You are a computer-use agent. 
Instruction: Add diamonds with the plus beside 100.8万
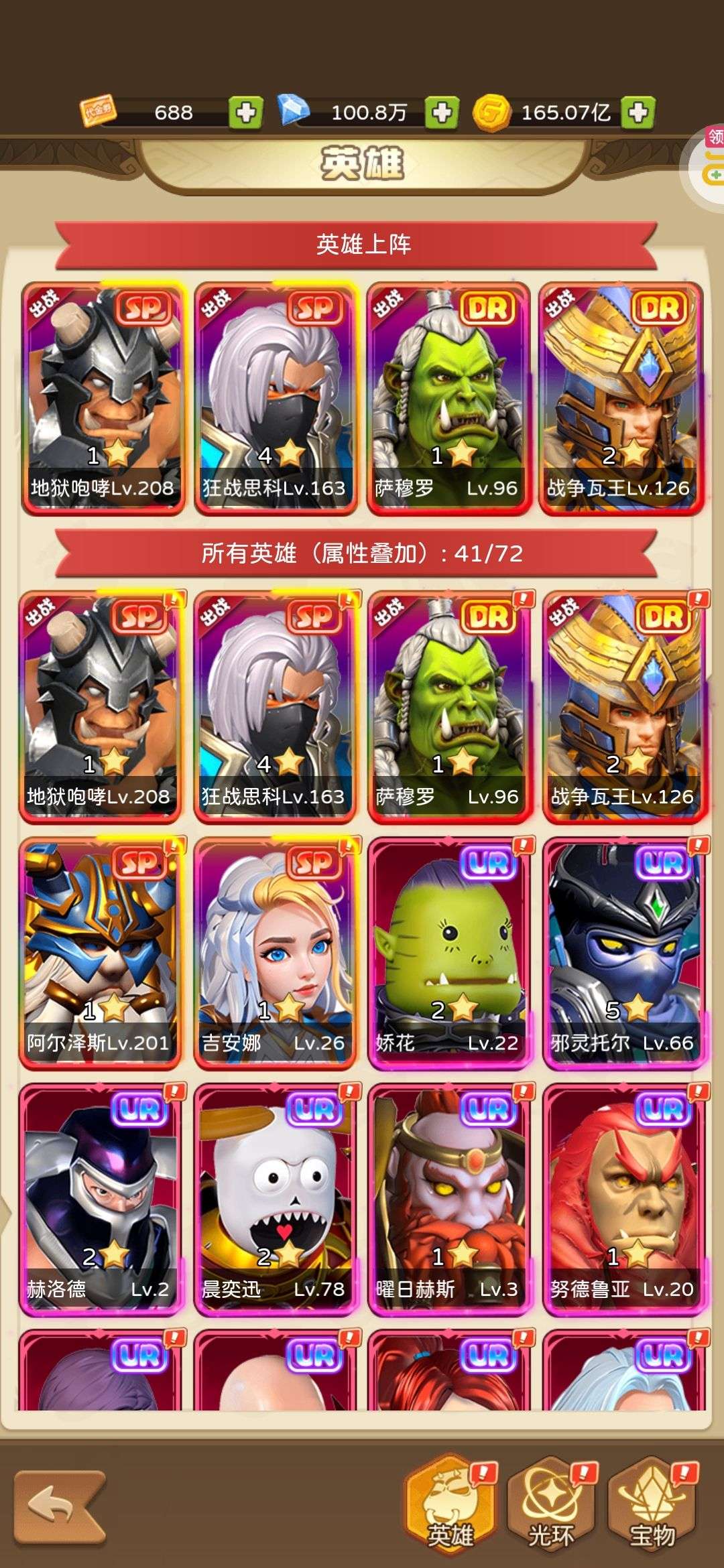(442, 112)
